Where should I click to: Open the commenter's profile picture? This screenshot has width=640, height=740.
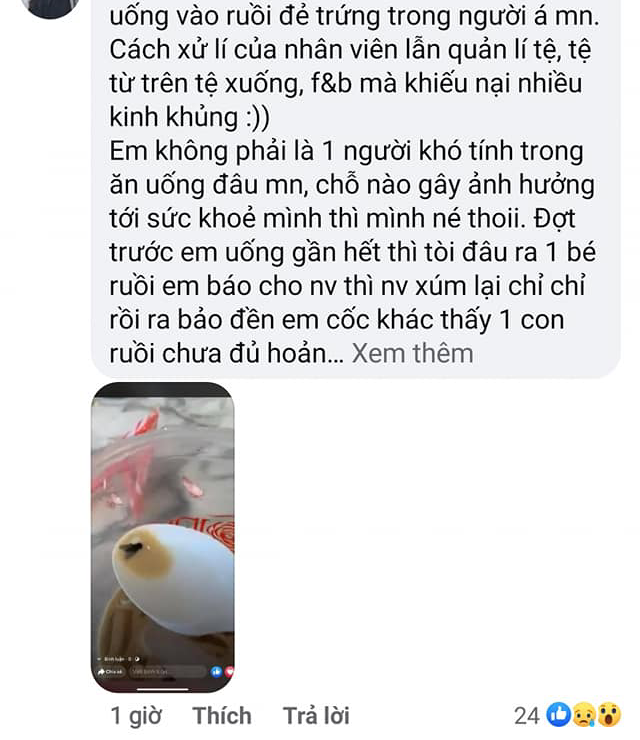[49, 8]
